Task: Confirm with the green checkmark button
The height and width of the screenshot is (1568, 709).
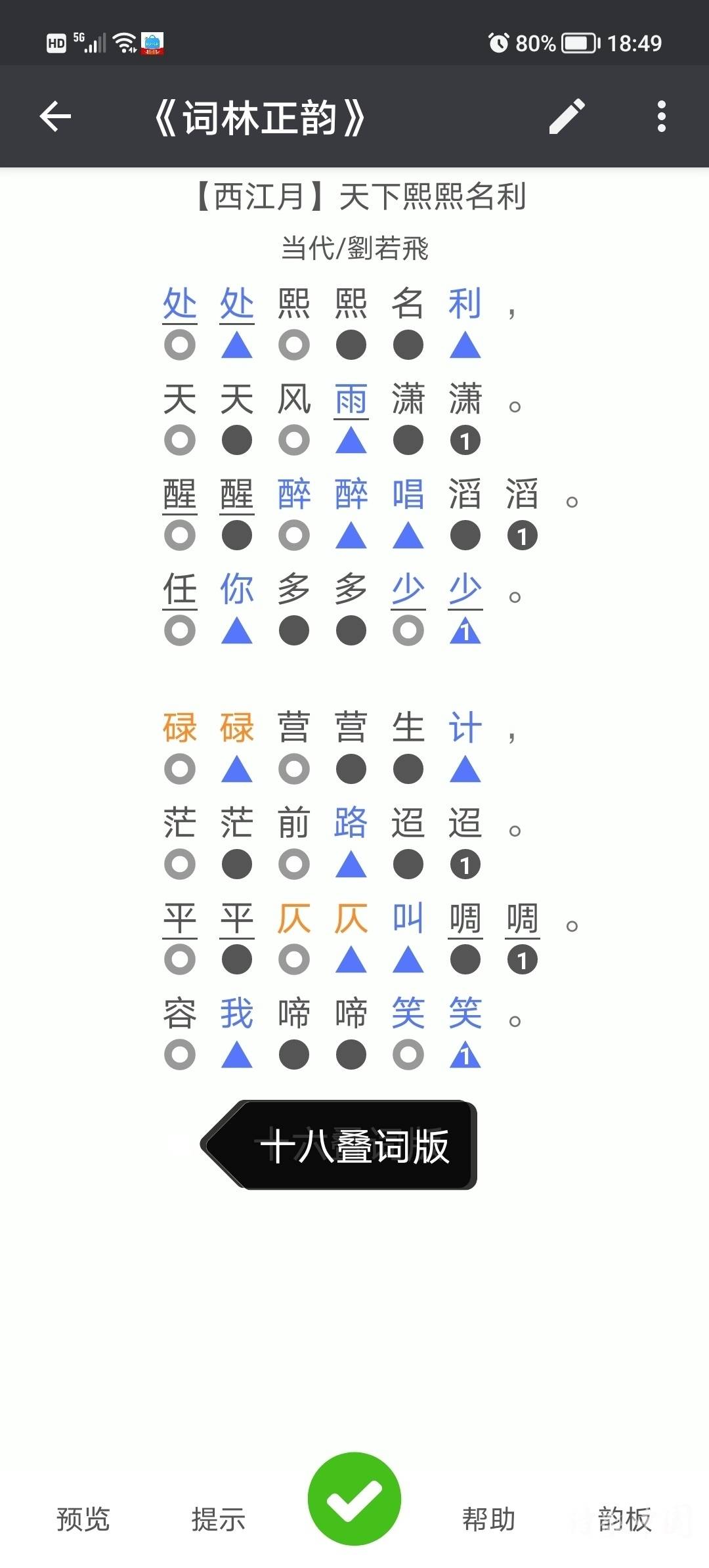Action: (354, 1499)
